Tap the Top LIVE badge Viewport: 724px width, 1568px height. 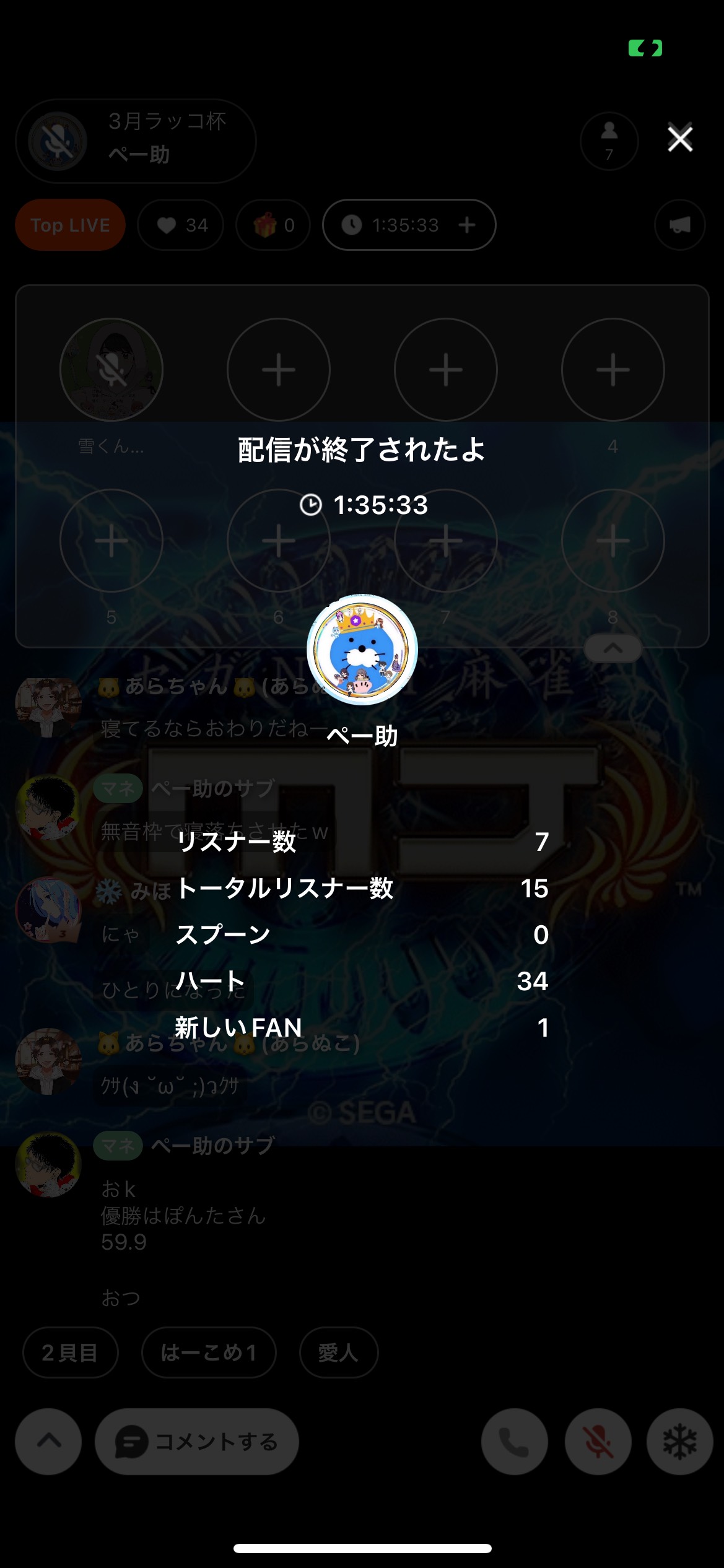pyautogui.click(x=70, y=225)
